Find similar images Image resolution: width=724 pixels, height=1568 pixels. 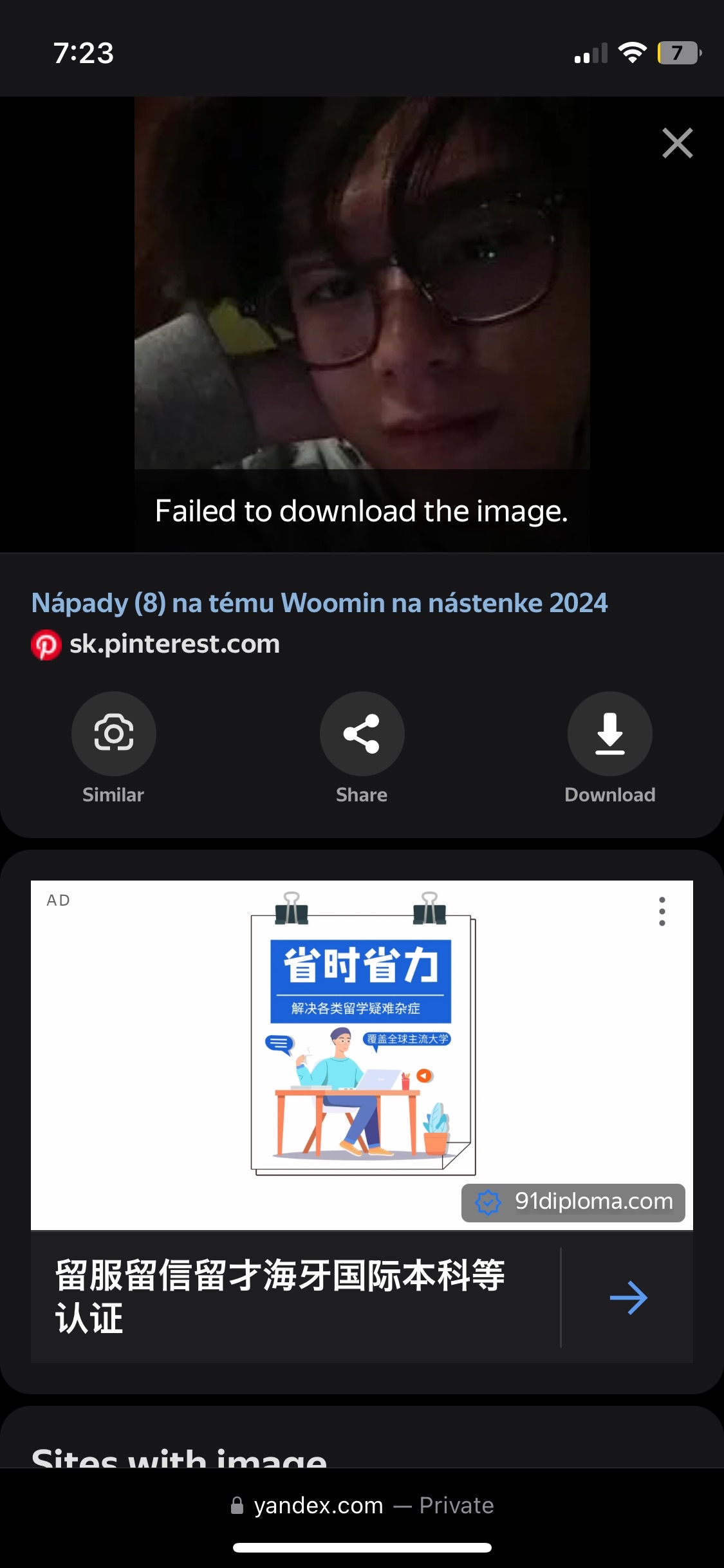113,734
